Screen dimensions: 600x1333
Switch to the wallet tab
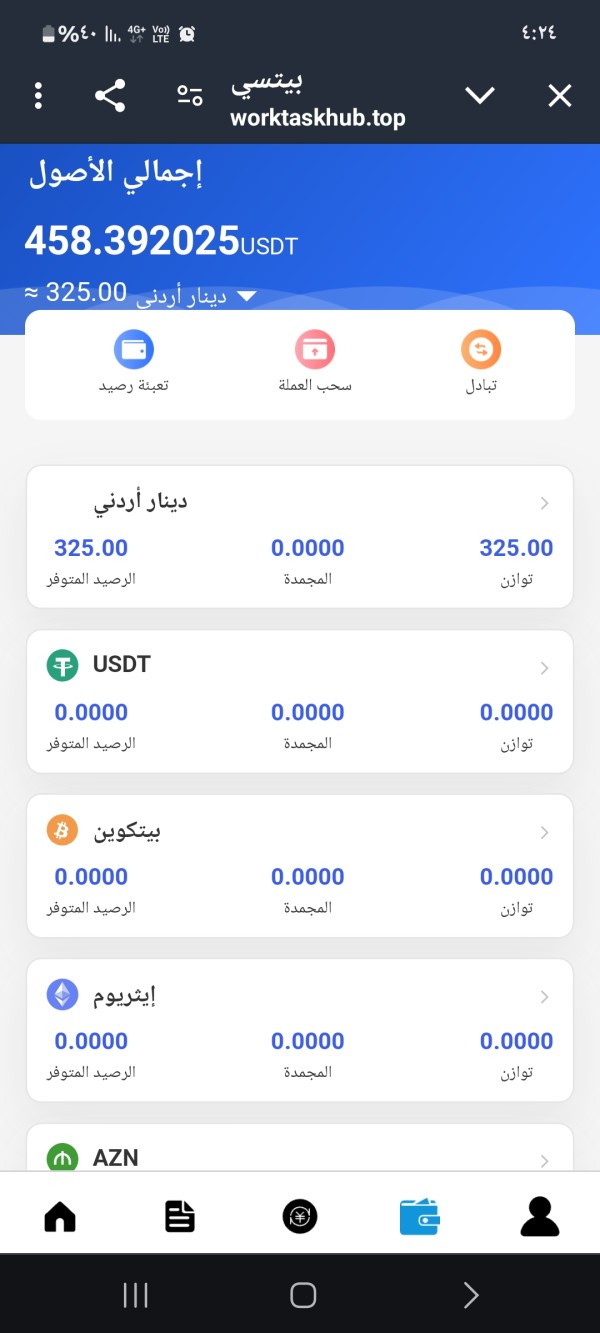(x=420, y=1216)
